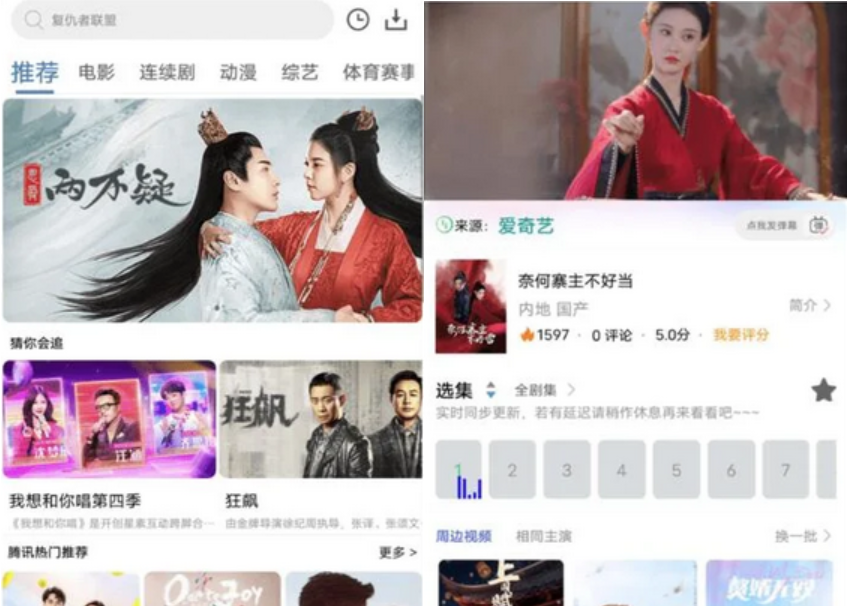Switch to the 电影 tab
This screenshot has height=606, width=847.
(97, 72)
